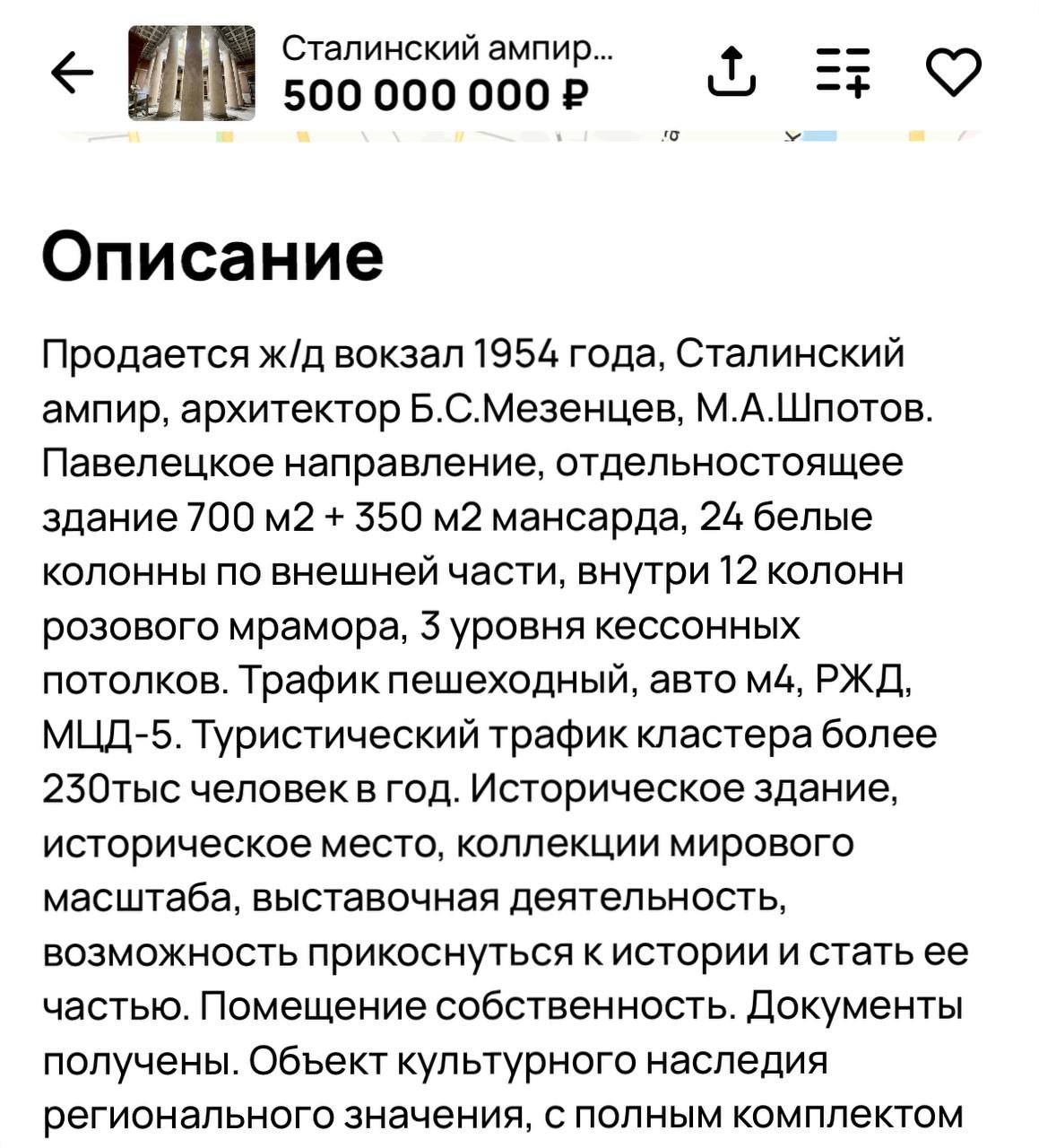Add listing to comparison list
1039x1148 pixels.
pyautogui.click(x=844, y=72)
